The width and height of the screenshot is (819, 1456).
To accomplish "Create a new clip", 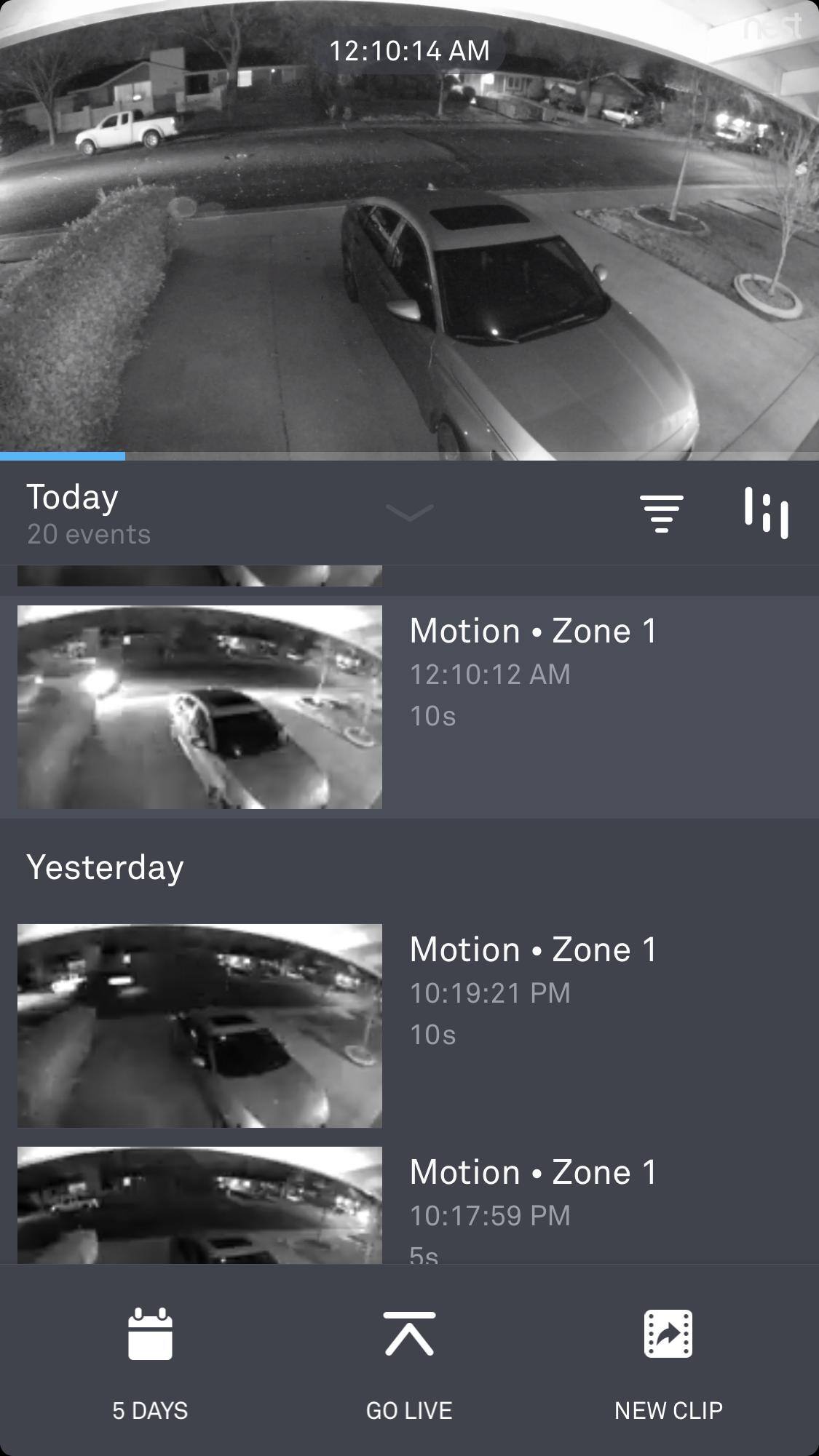I will 668,1361.
